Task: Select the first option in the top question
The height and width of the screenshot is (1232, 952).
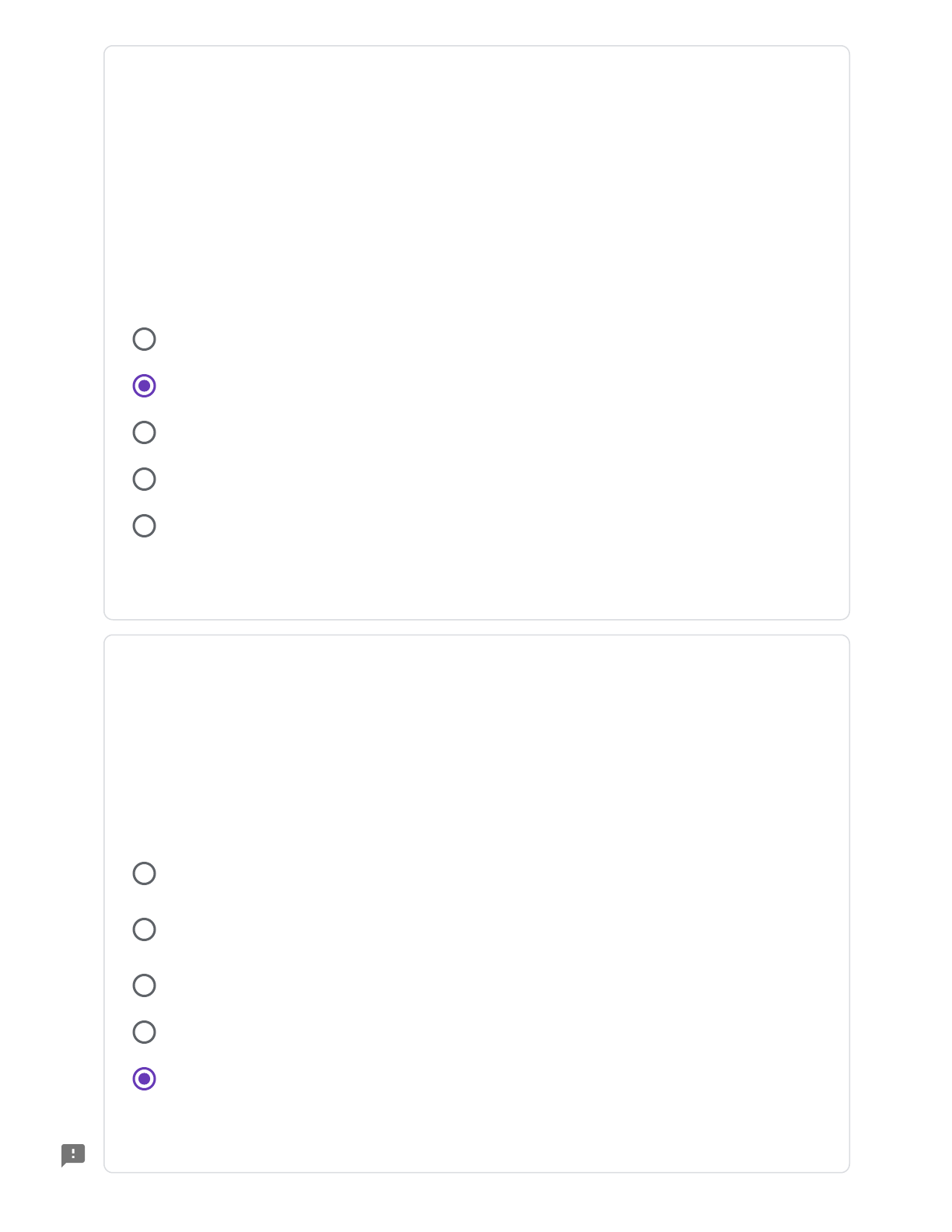Action: pyautogui.click(x=144, y=339)
